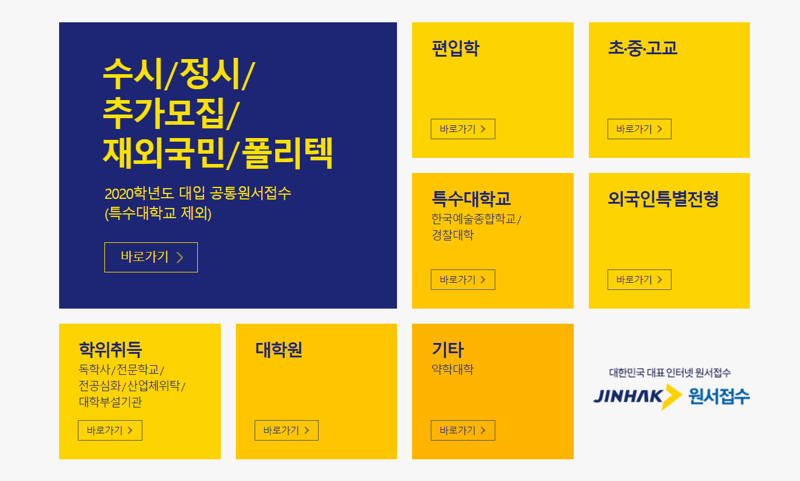Tap 바로가기 in the 편입학 tile

pos(462,129)
